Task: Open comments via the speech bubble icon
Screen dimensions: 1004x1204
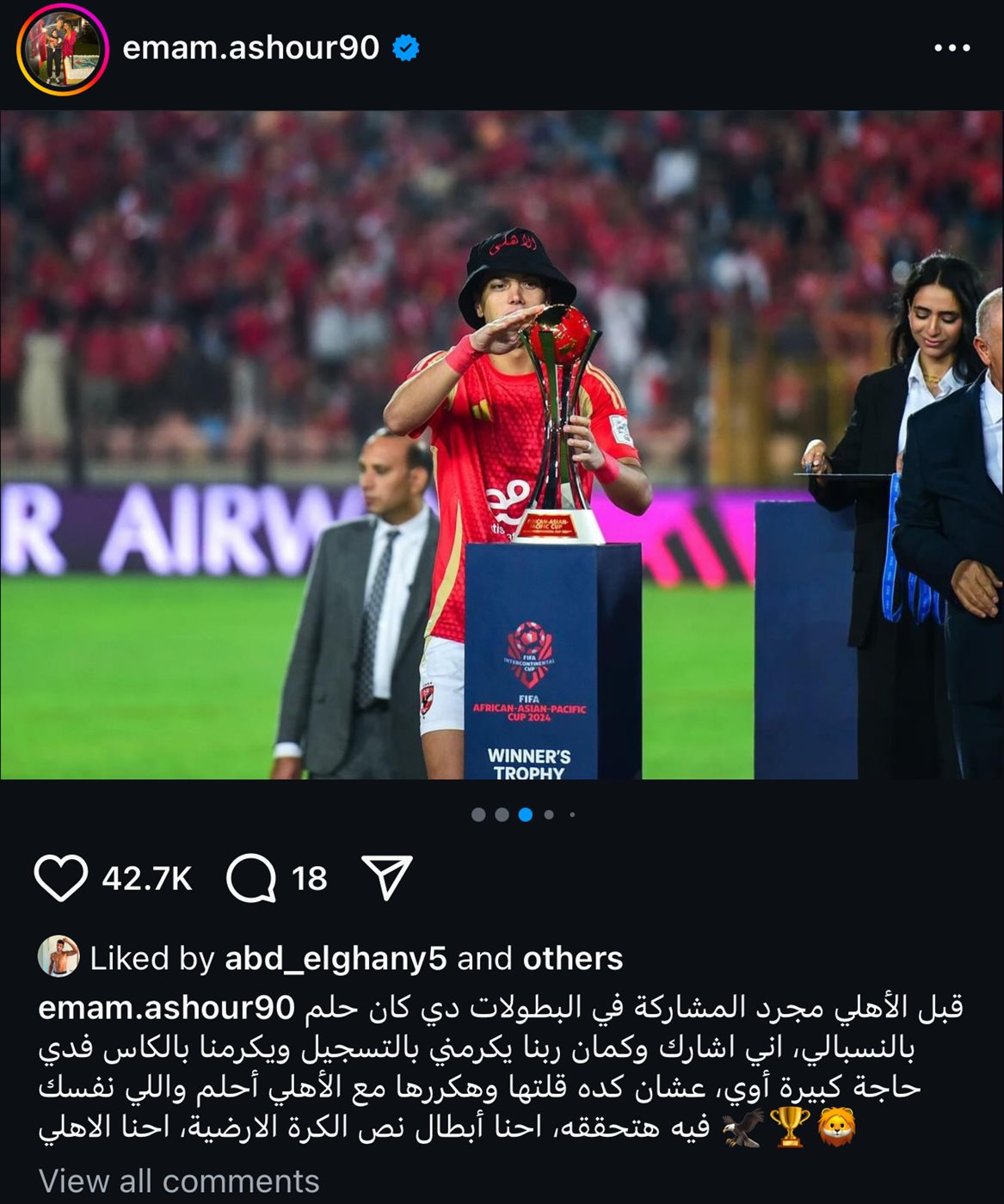Action: point(251,878)
